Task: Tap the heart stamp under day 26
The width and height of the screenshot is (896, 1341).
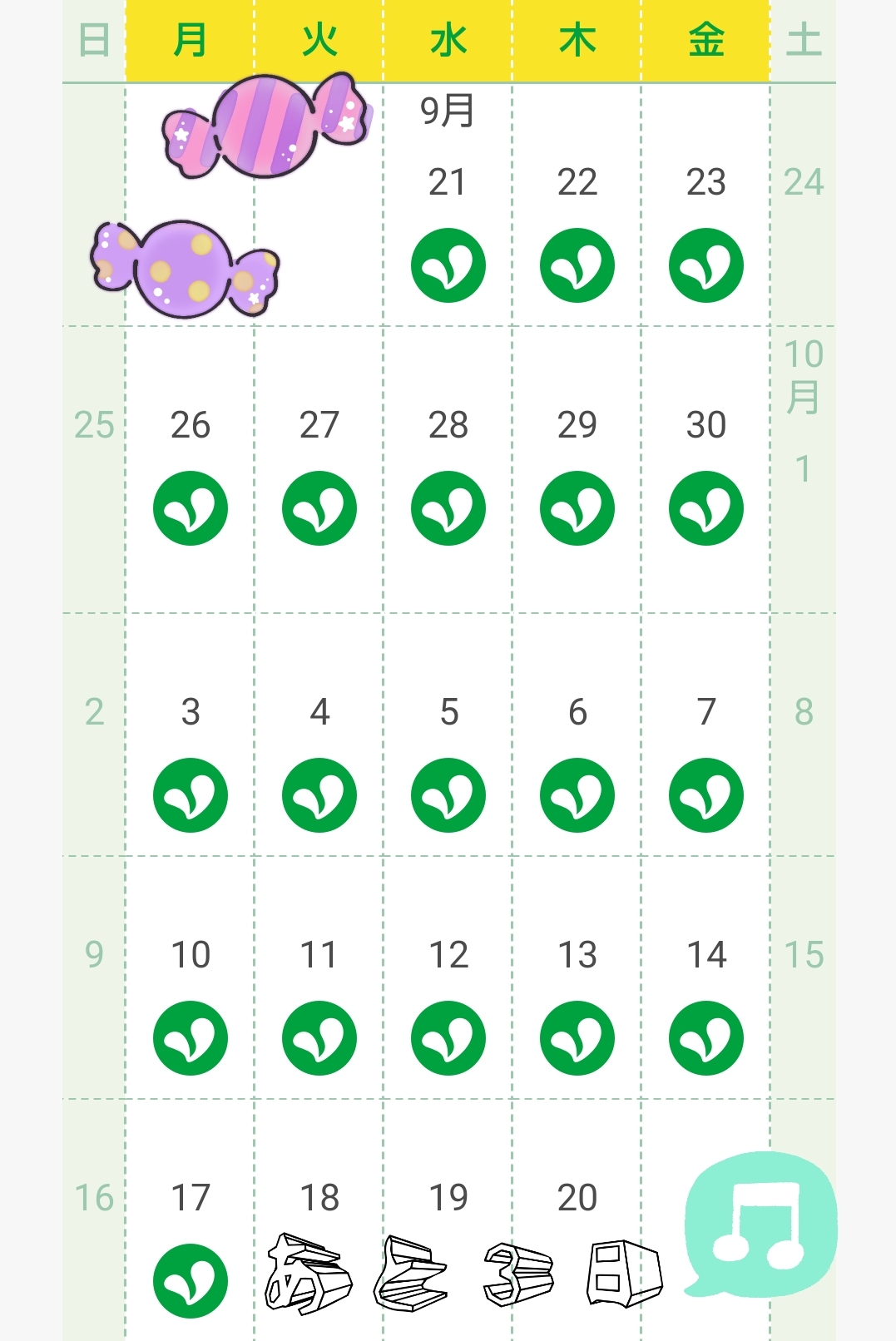Action: 191,508
